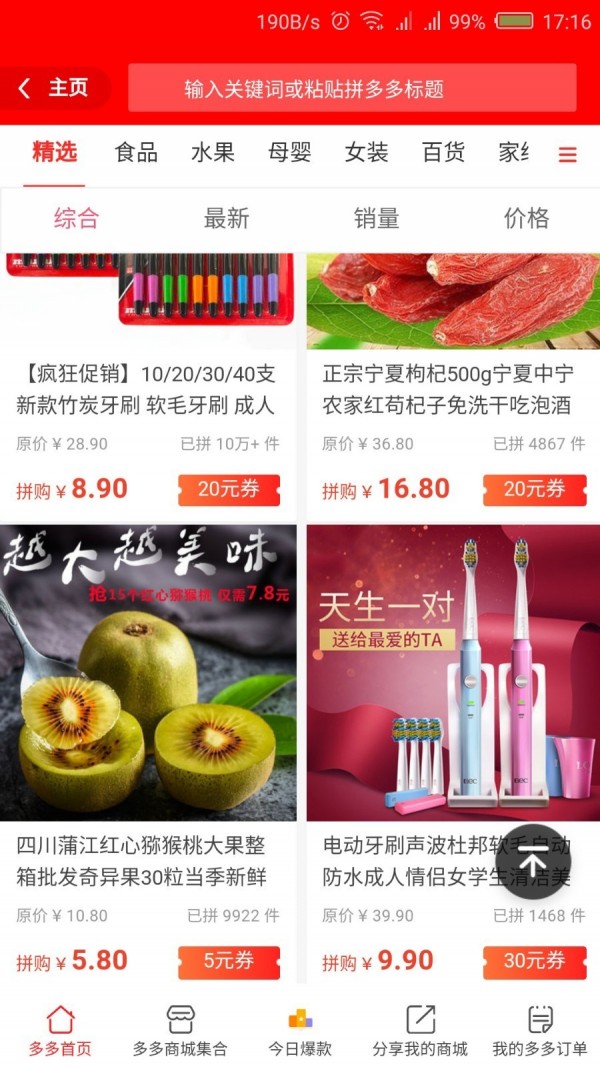Image resolution: width=600 pixels, height=1067 pixels.
Task: Sort products by 最新
Action: pos(226,218)
